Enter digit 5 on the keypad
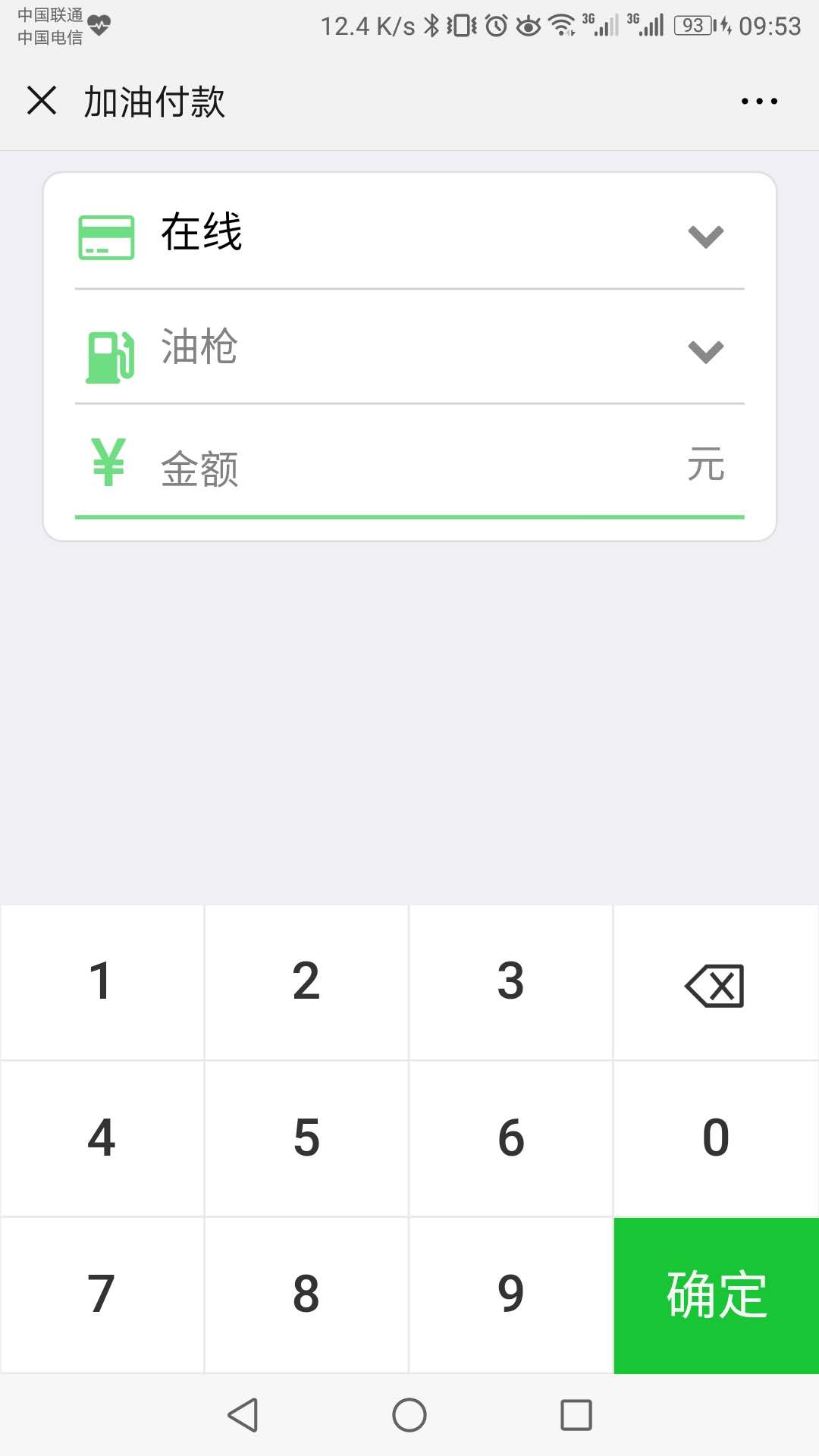This screenshot has height=1456, width=819. click(306, 1138)
